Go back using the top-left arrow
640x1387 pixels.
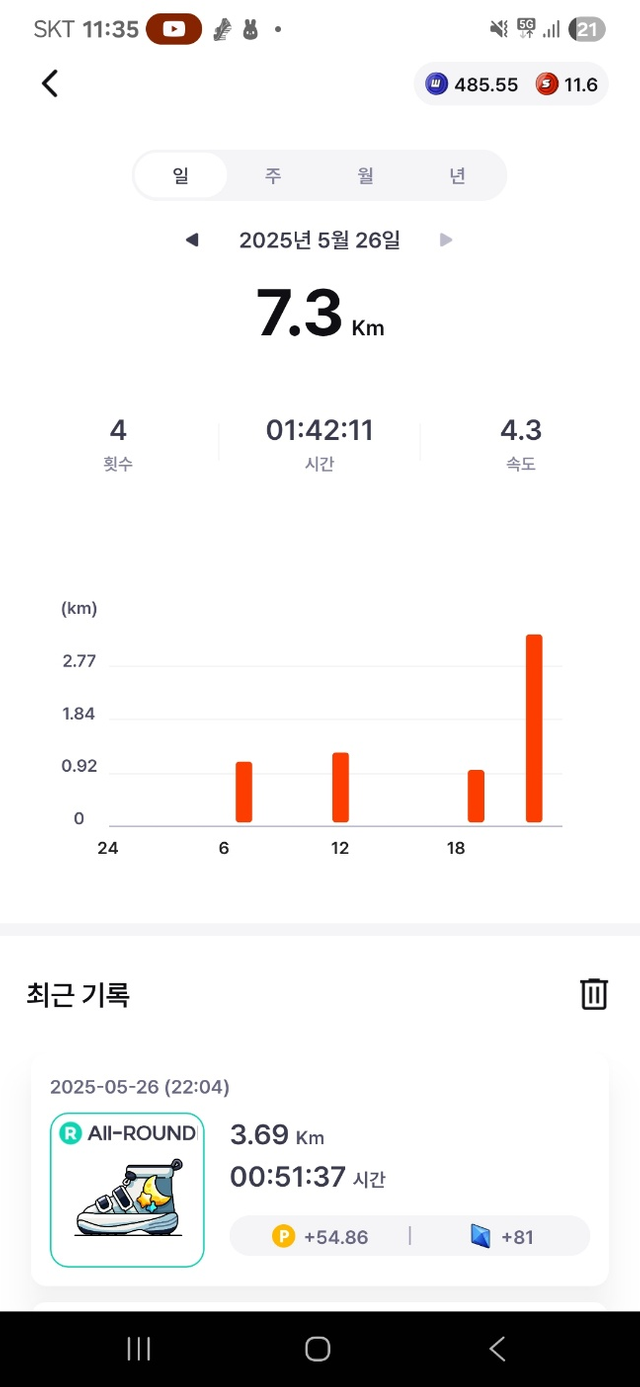click(50, 84)
